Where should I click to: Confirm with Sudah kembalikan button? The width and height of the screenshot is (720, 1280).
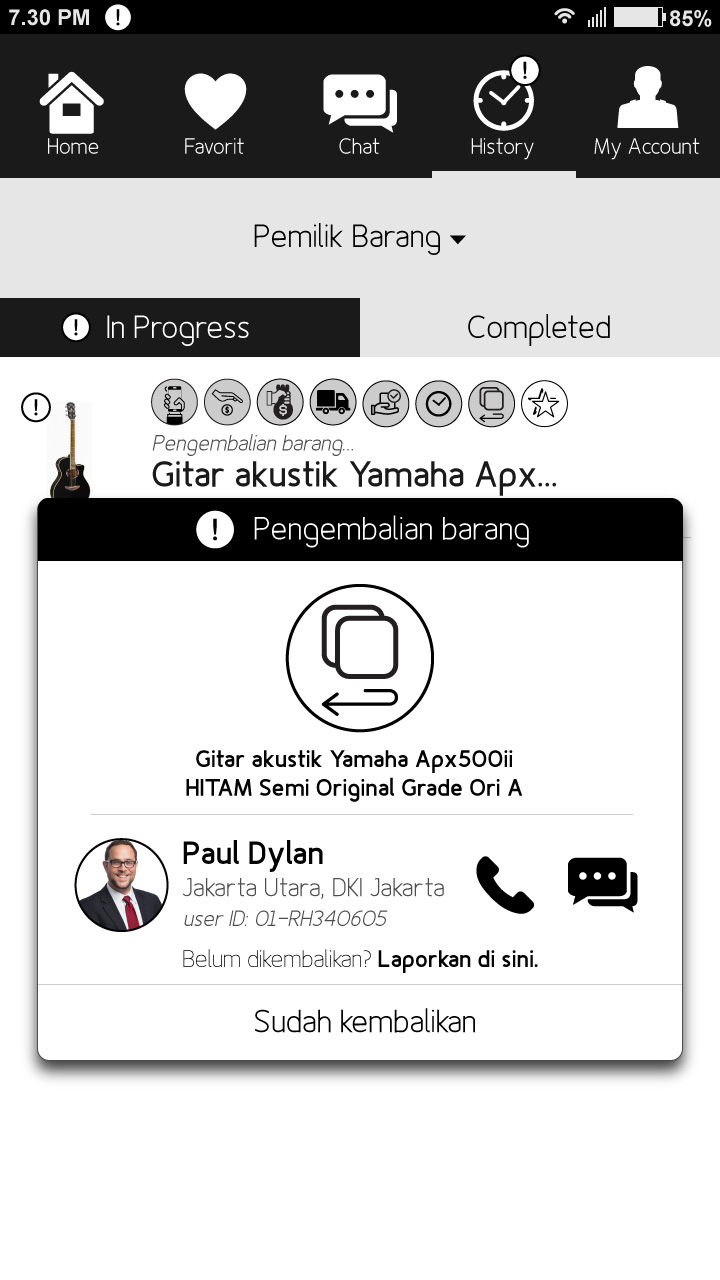click(x=364, y=1022)
